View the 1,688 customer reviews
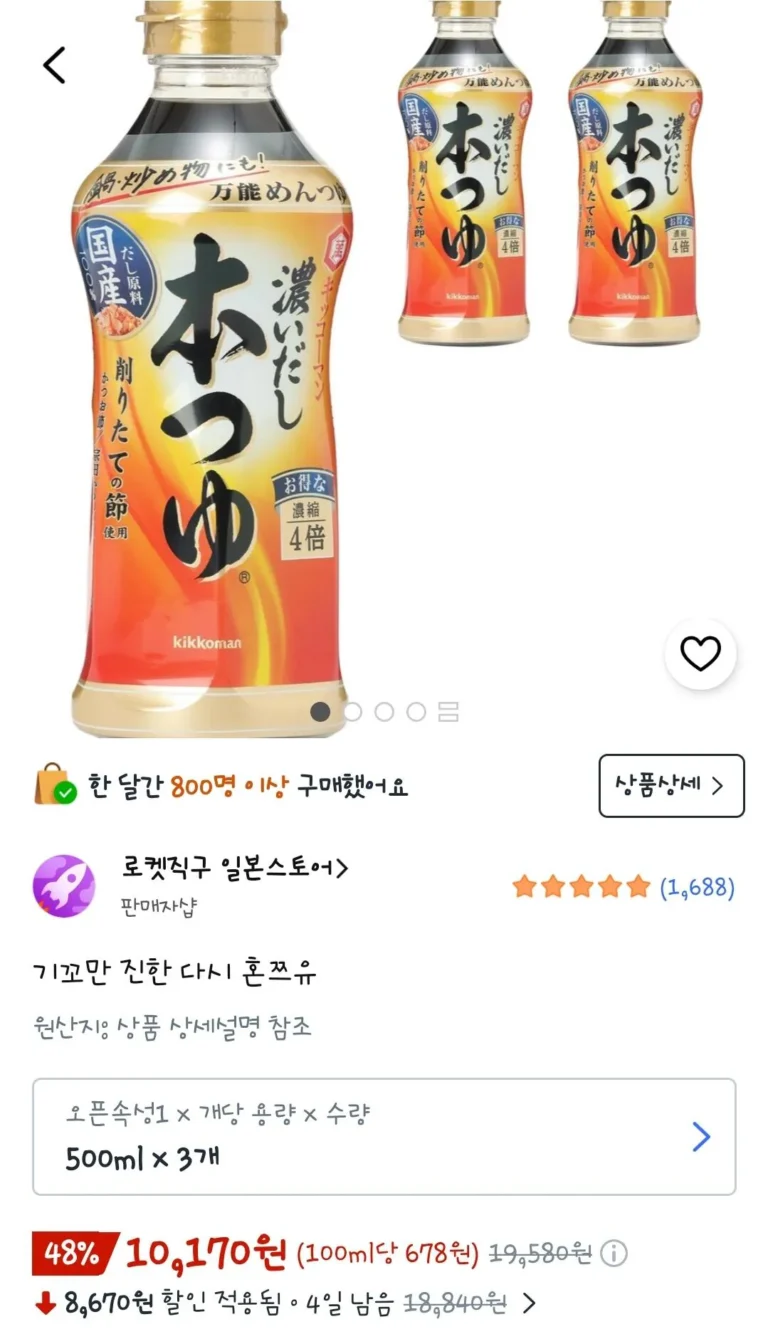The height and width of the screenshot is (1334, 768). [697, 887]
